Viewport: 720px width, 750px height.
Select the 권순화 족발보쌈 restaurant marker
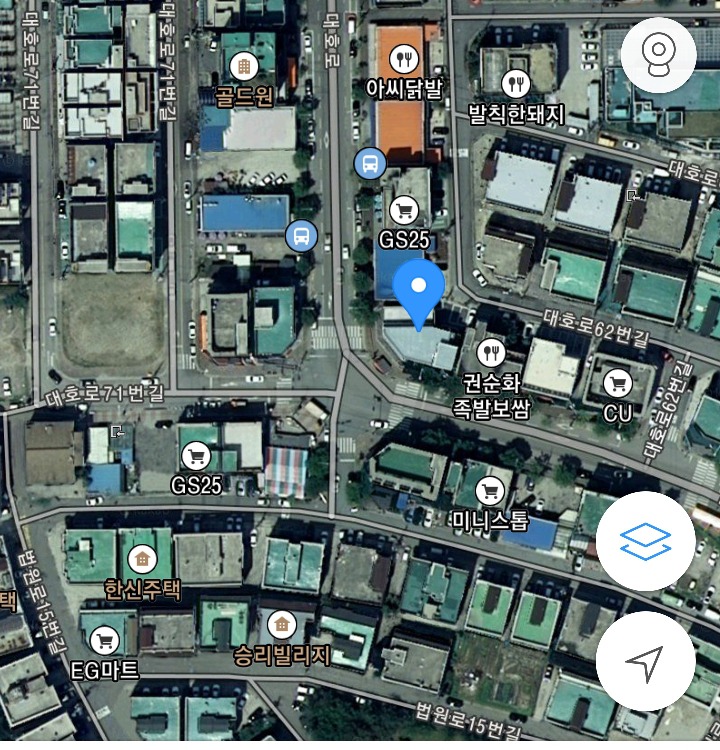(490, 352)
